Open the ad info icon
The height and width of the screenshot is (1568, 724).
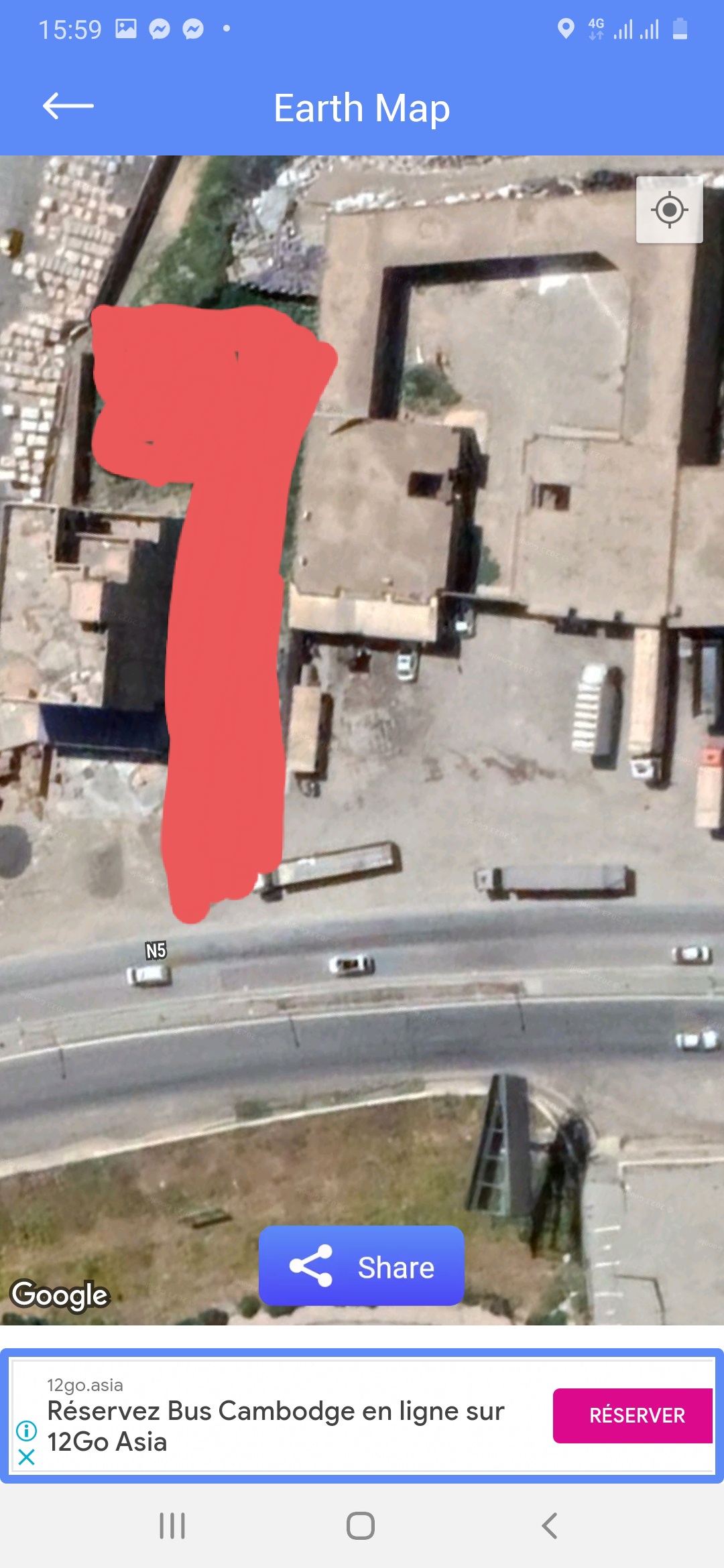[x=26, y=1431]
